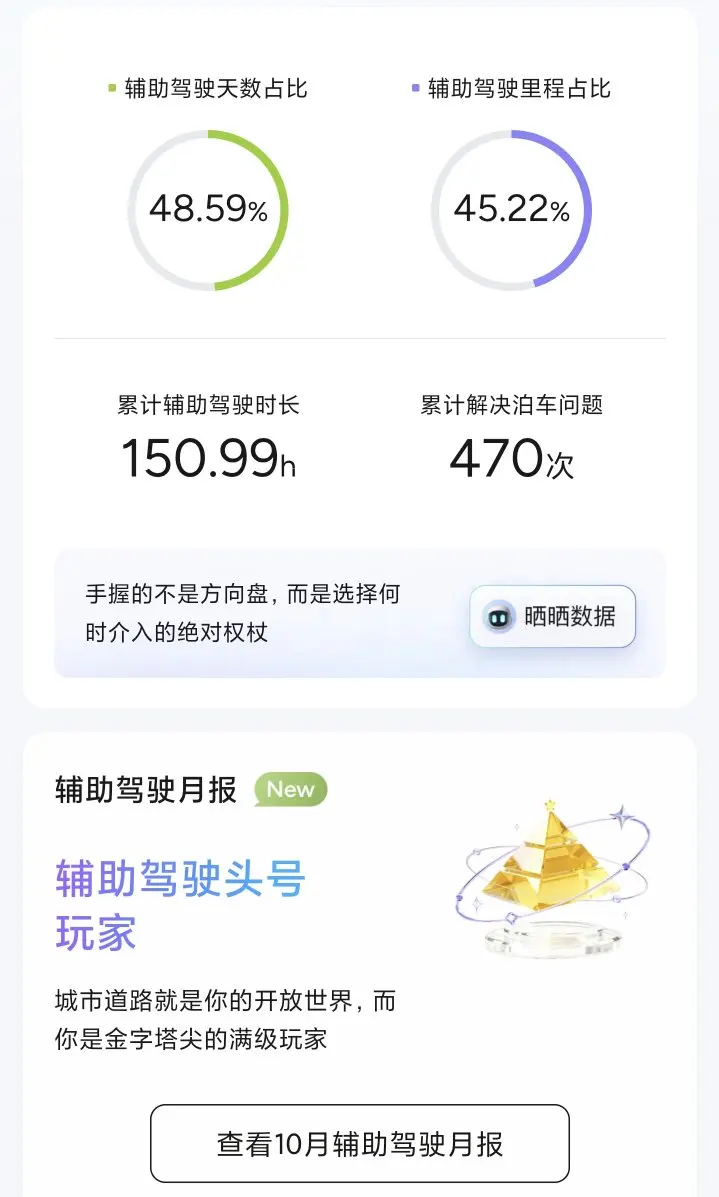Tap the 晒晒数据 share button
719x1197 pixels.
[x=553, y=616]
